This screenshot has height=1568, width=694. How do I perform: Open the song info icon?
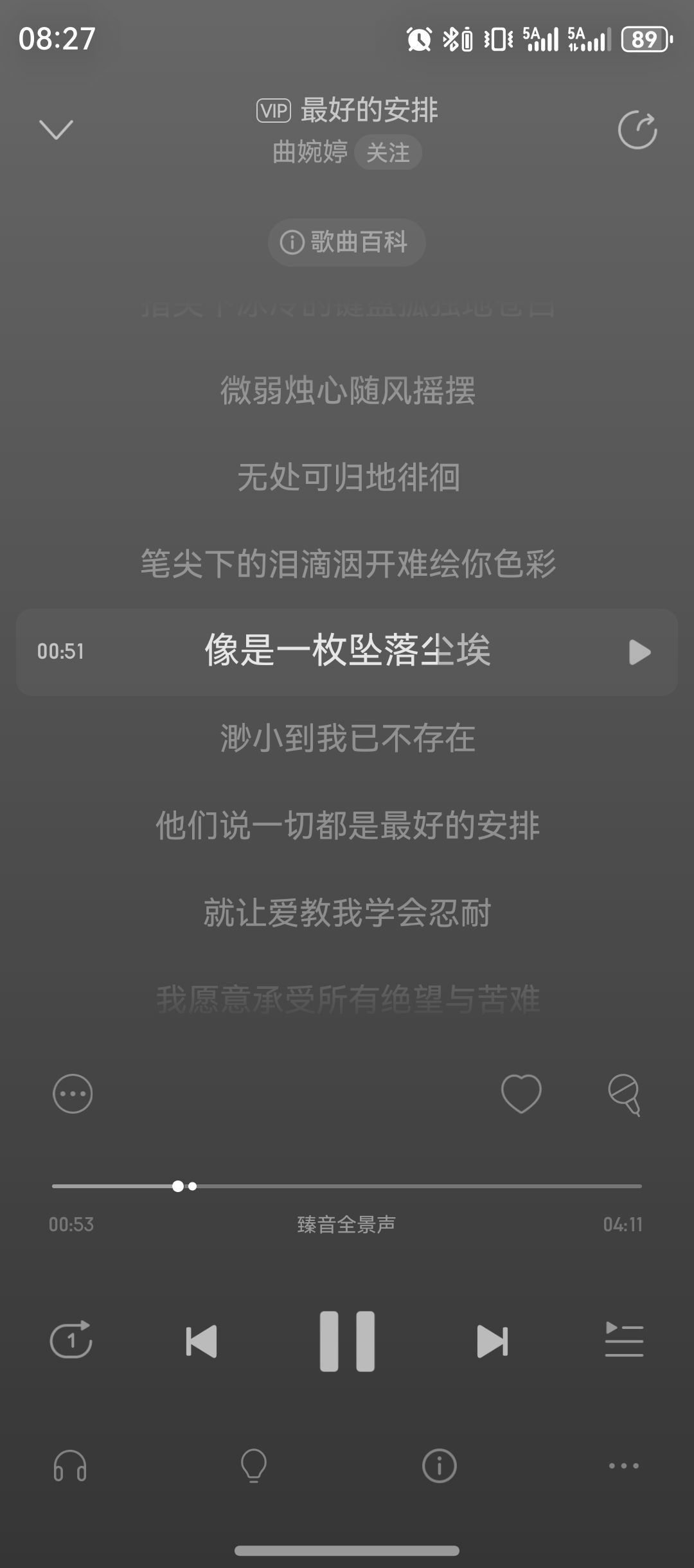440,1466
